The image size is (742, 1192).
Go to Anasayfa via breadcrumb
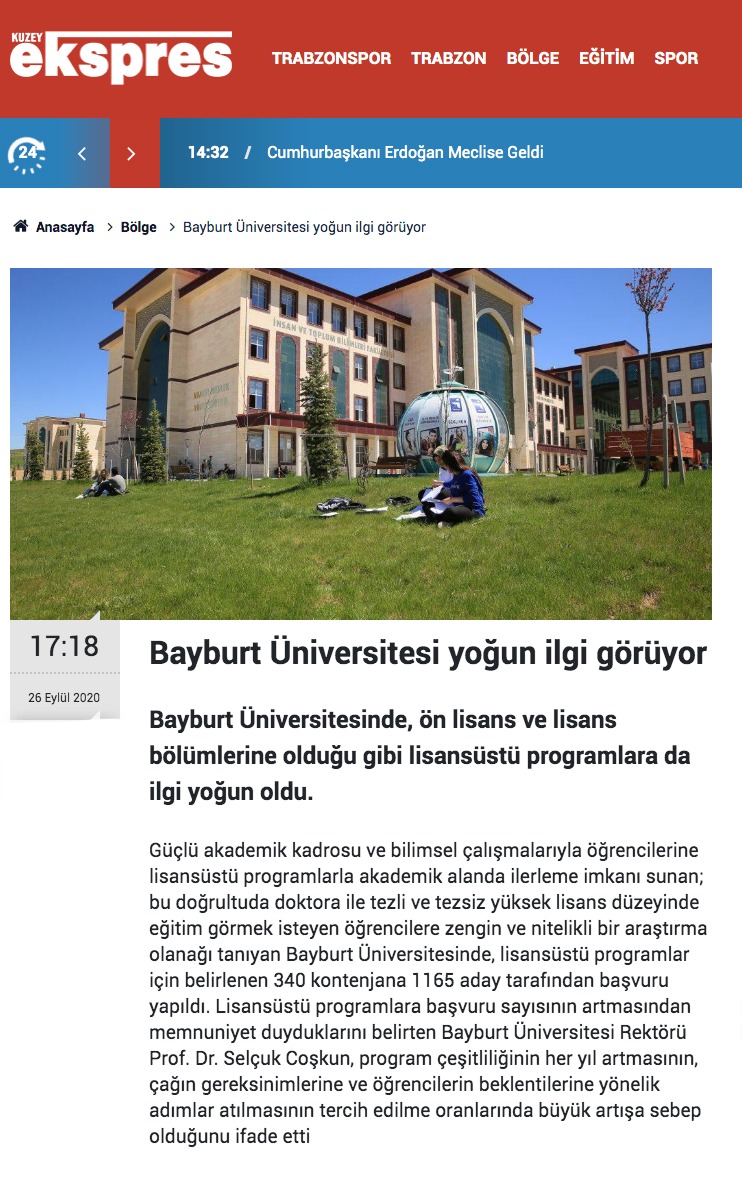pos(64,227)
